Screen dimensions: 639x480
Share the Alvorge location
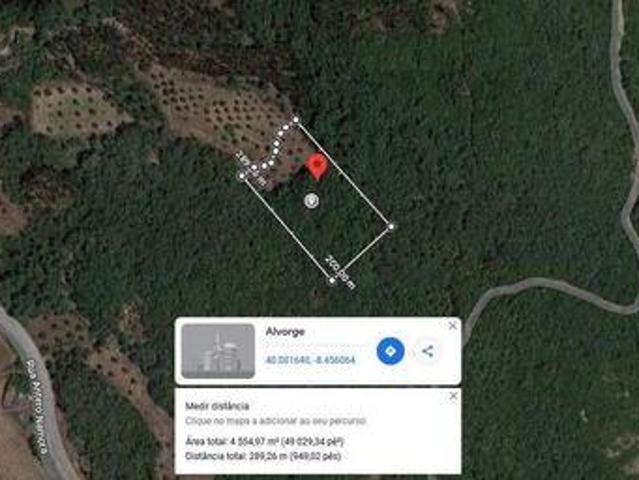(428, 351)
